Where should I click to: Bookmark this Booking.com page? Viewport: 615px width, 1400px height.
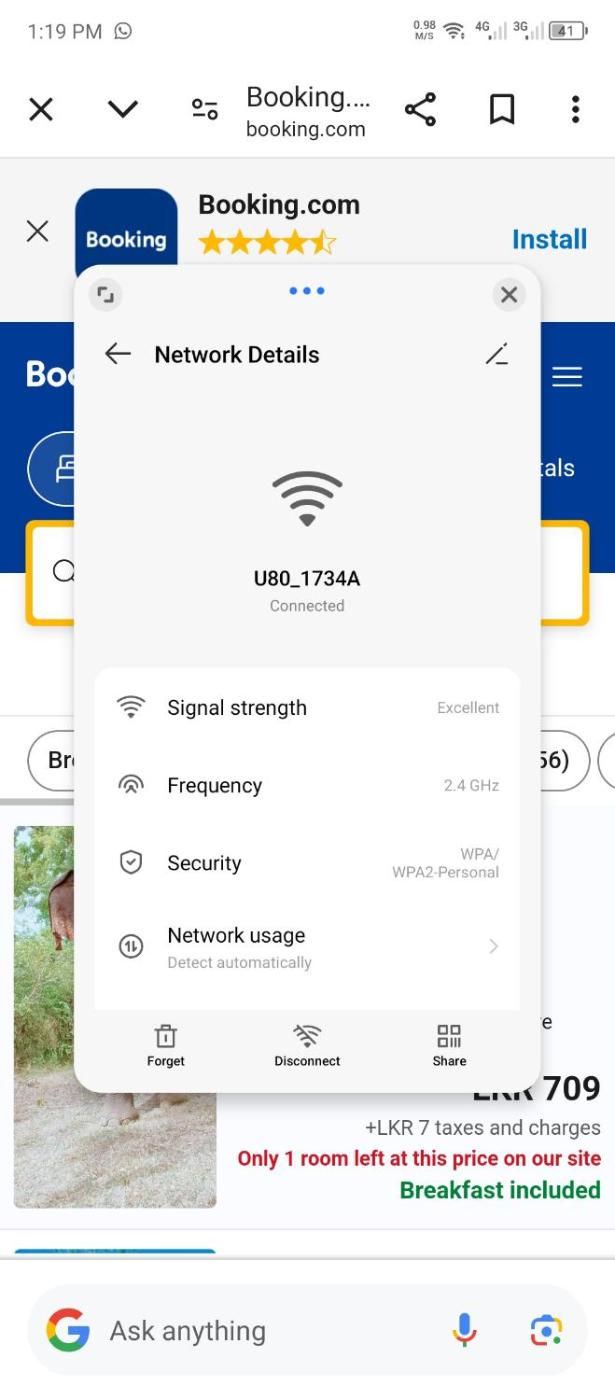501,110
